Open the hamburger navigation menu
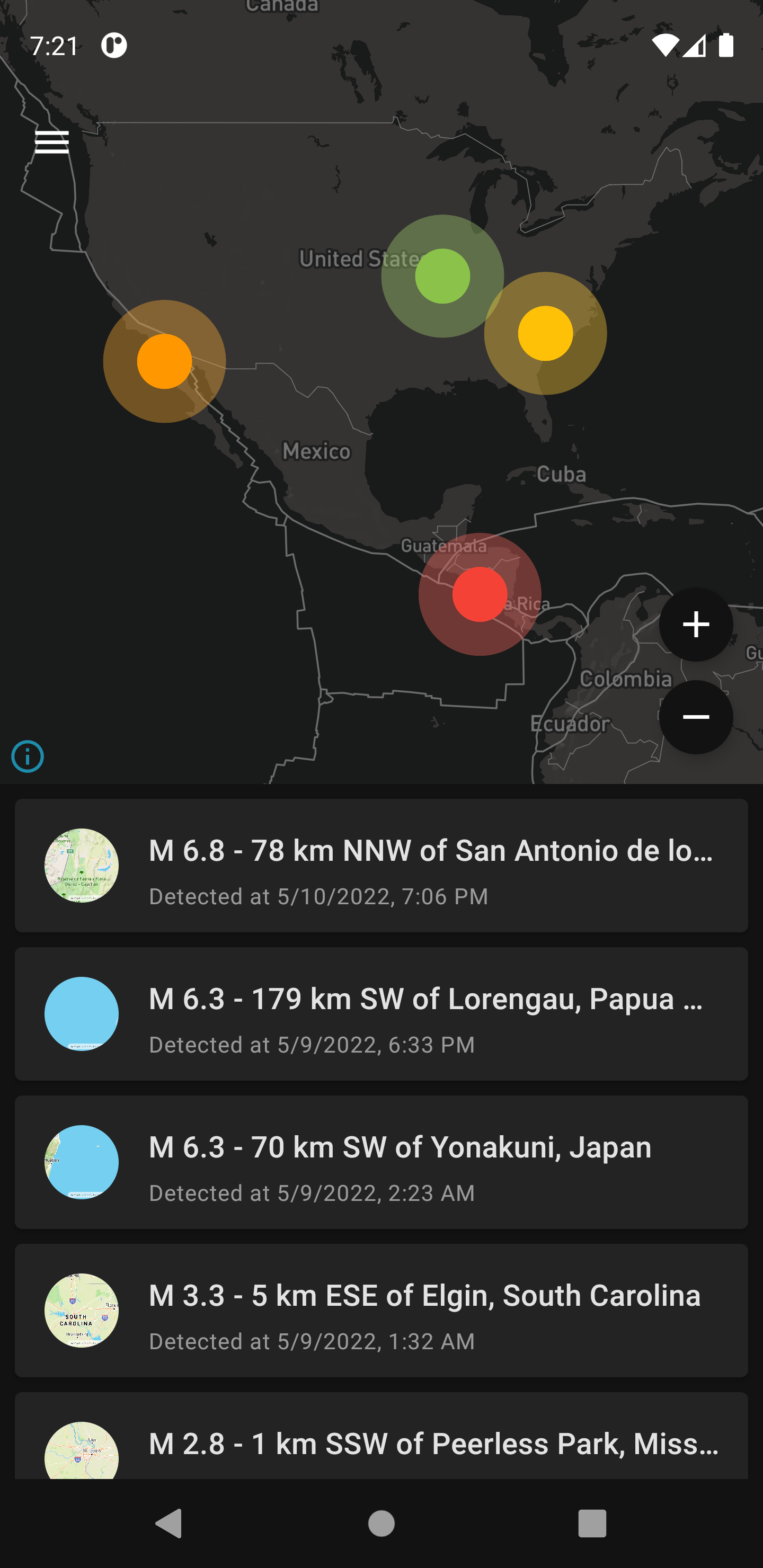 (x=52, y=142)
